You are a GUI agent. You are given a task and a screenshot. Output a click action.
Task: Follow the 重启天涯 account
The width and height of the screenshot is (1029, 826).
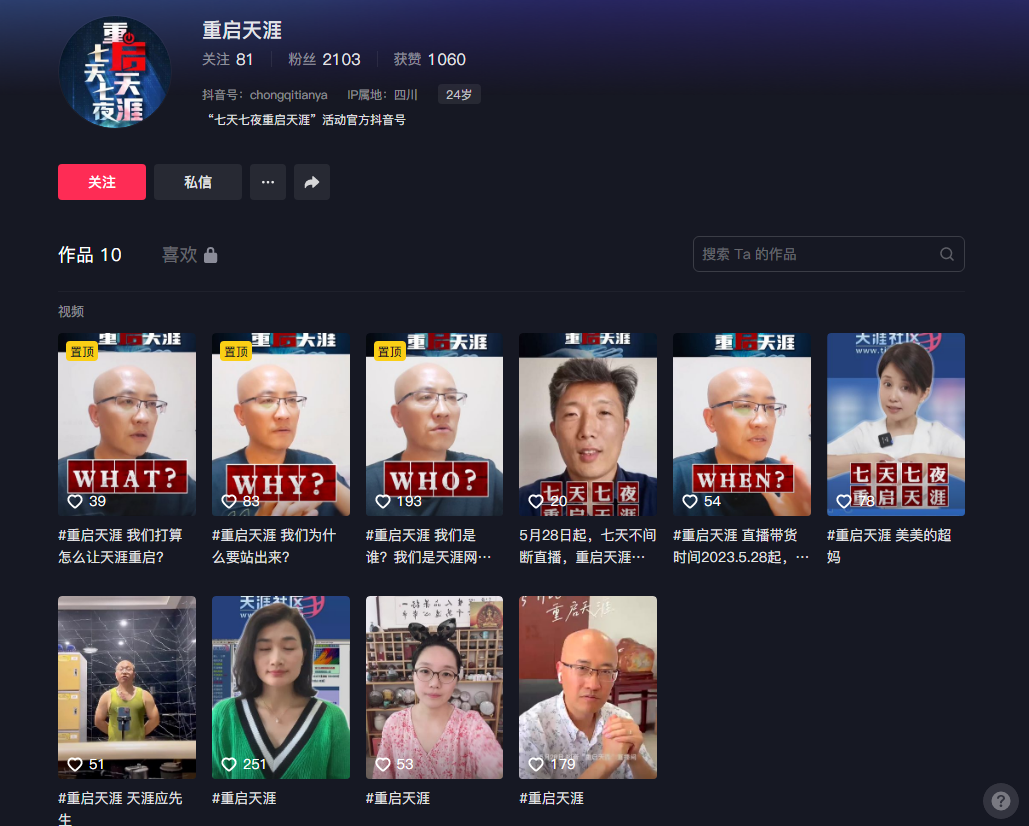click(x=101, y=182)
